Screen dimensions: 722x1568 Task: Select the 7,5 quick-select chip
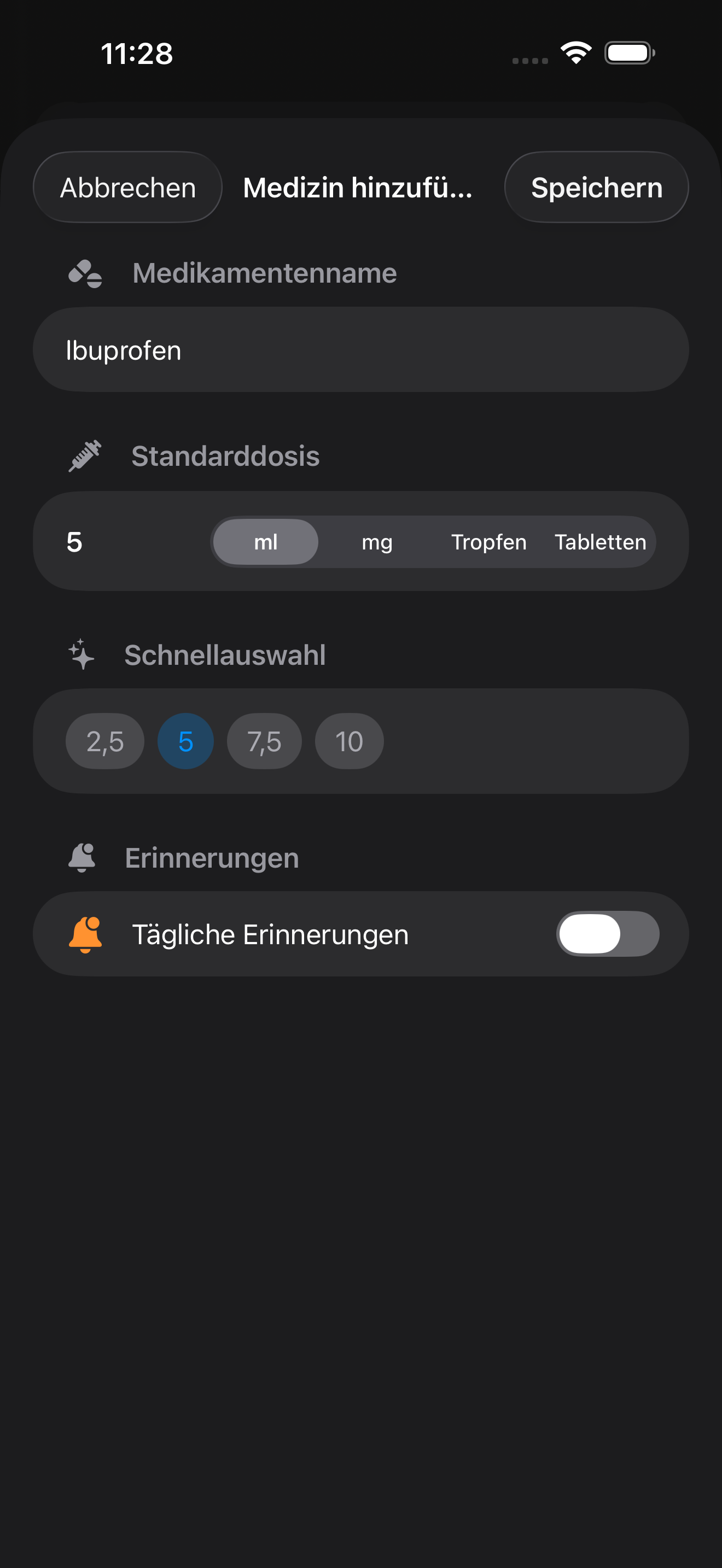tap(264, 741)
